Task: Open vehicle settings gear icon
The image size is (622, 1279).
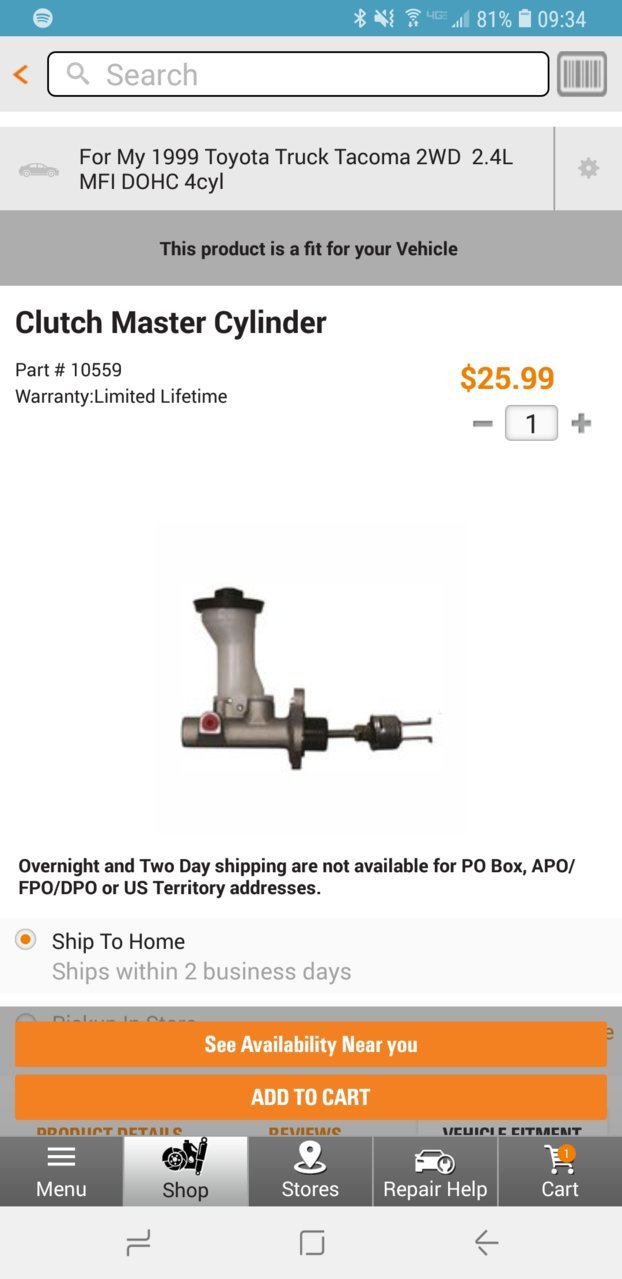Action: pos(588,168)
